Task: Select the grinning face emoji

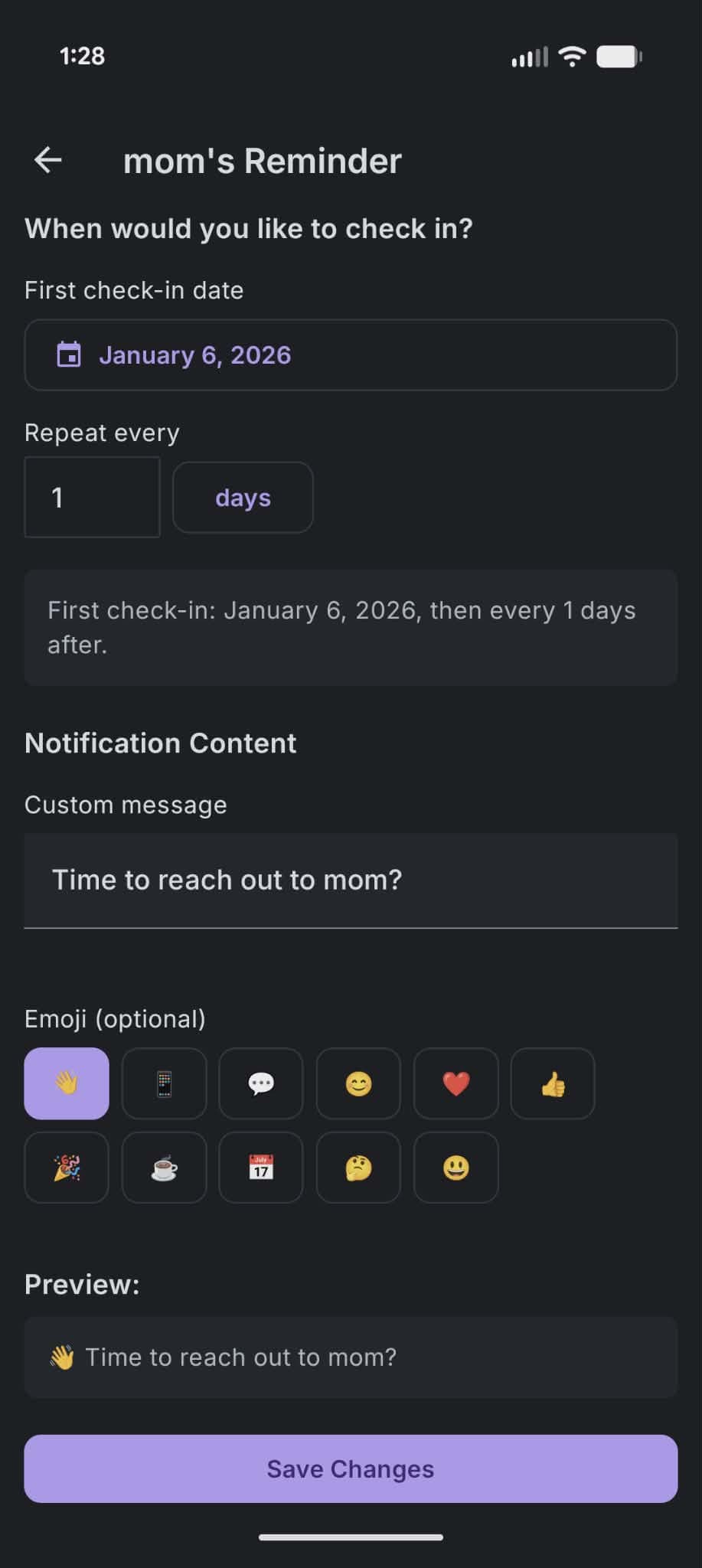Action: tap(455, 1168)
